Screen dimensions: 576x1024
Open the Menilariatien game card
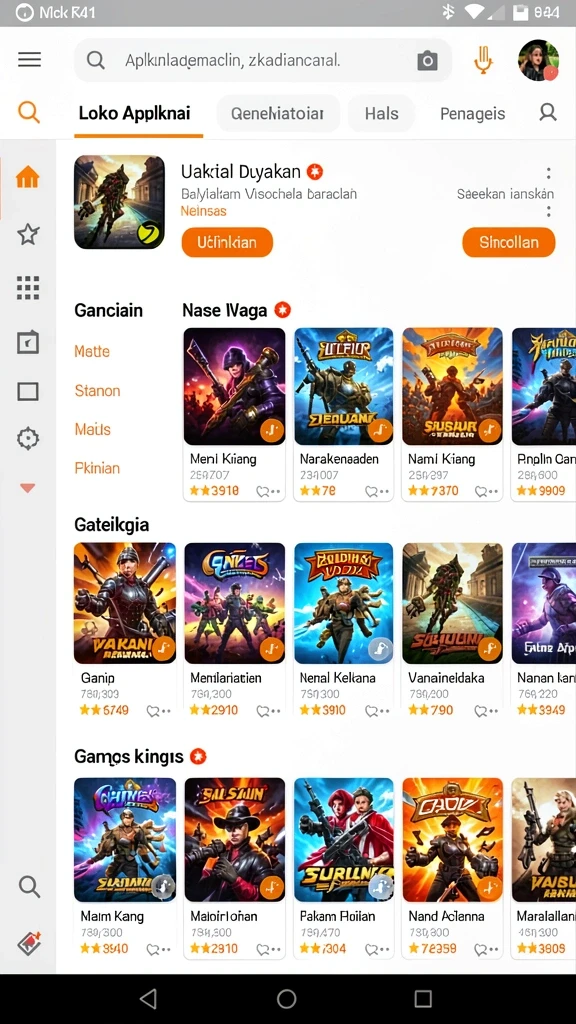(x=234, y=631)
